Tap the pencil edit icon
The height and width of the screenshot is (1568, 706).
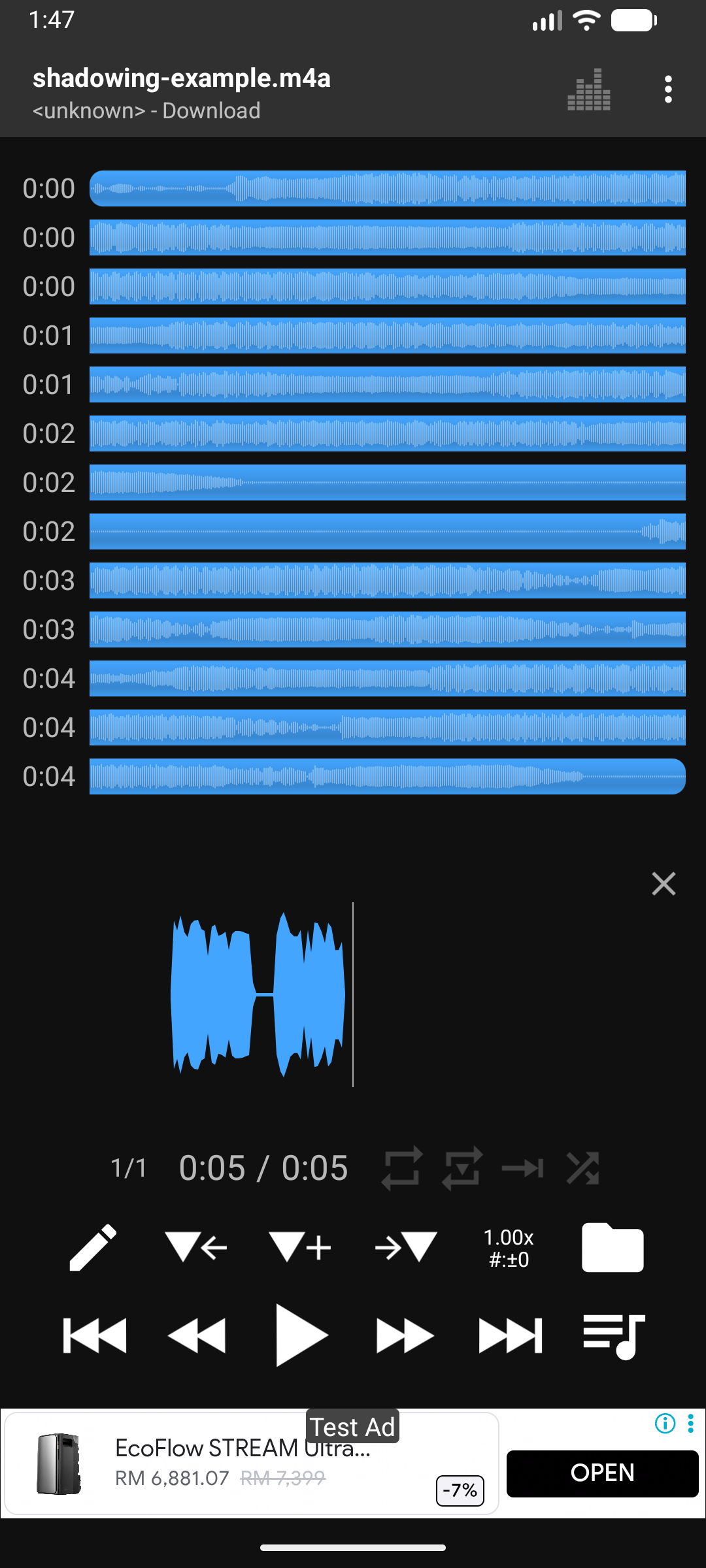point(93,1247)
